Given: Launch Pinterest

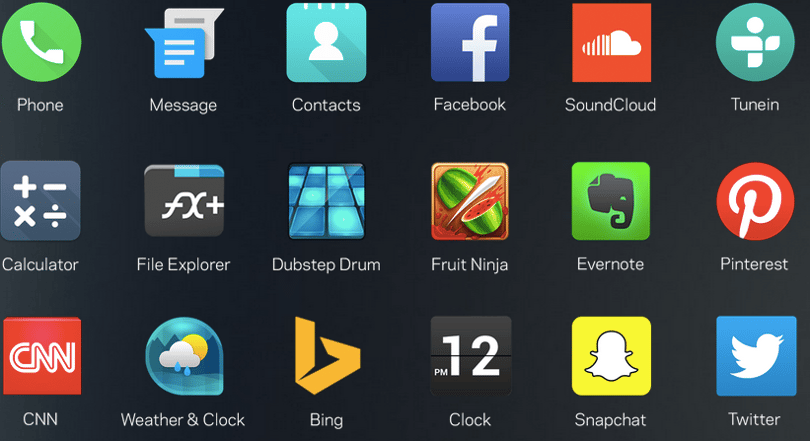Looking at the screenshot, I should click(755, 200).
